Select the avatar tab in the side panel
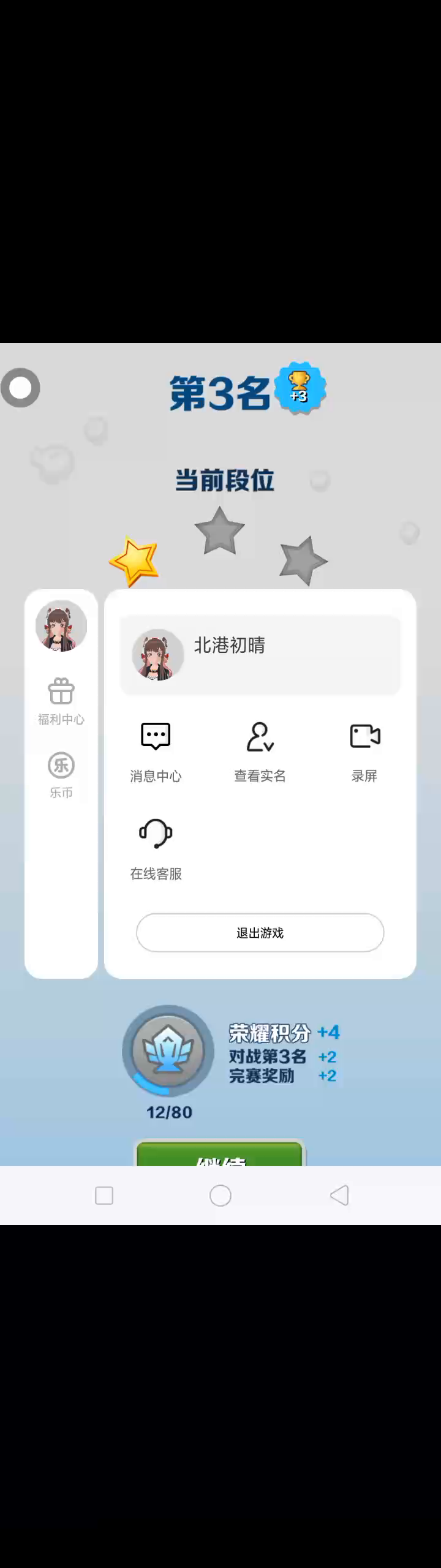Screen dimensions: 441x1568 point(61,625)
